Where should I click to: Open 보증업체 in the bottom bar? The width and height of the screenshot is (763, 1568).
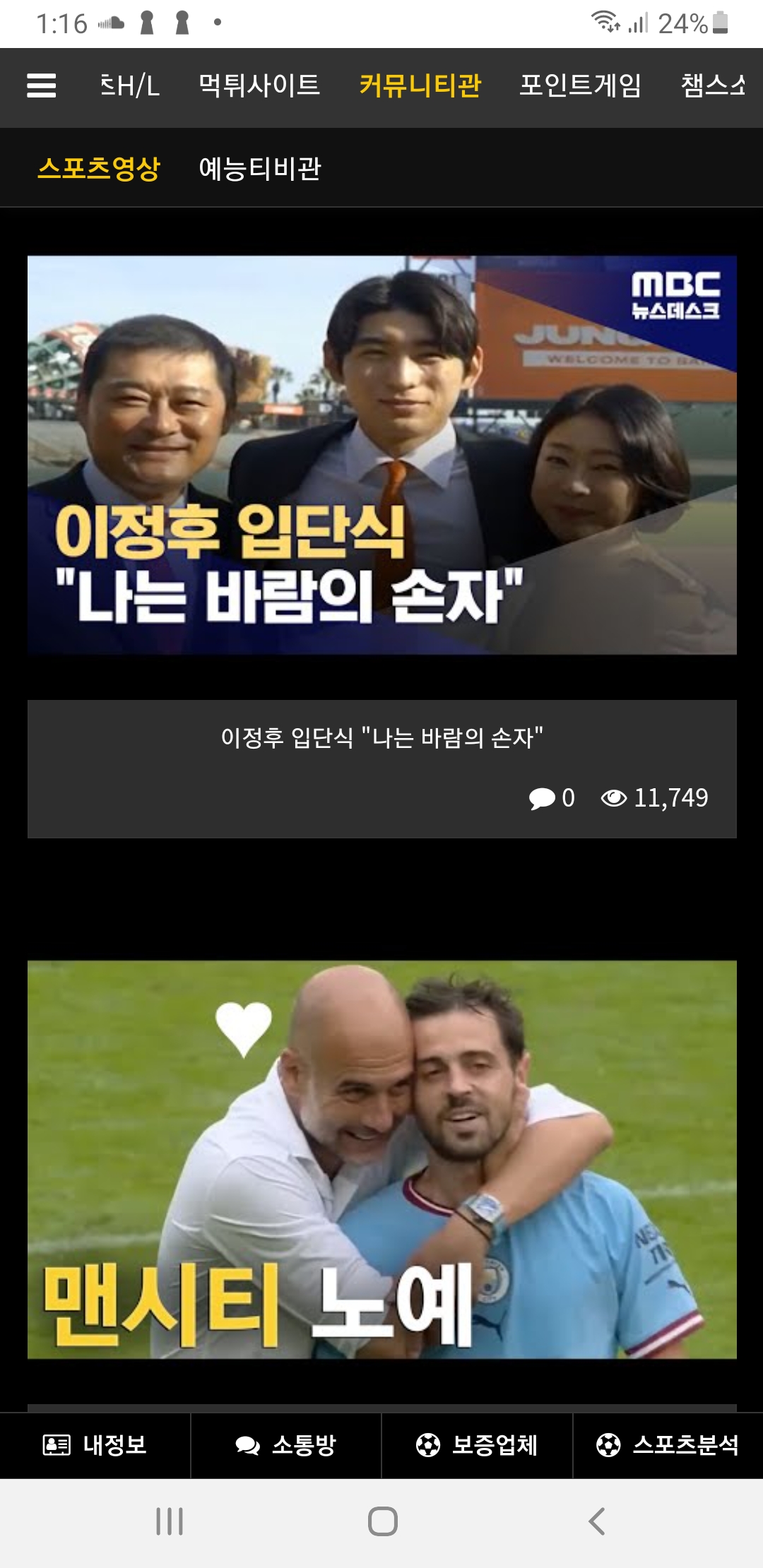[477, 1445]
